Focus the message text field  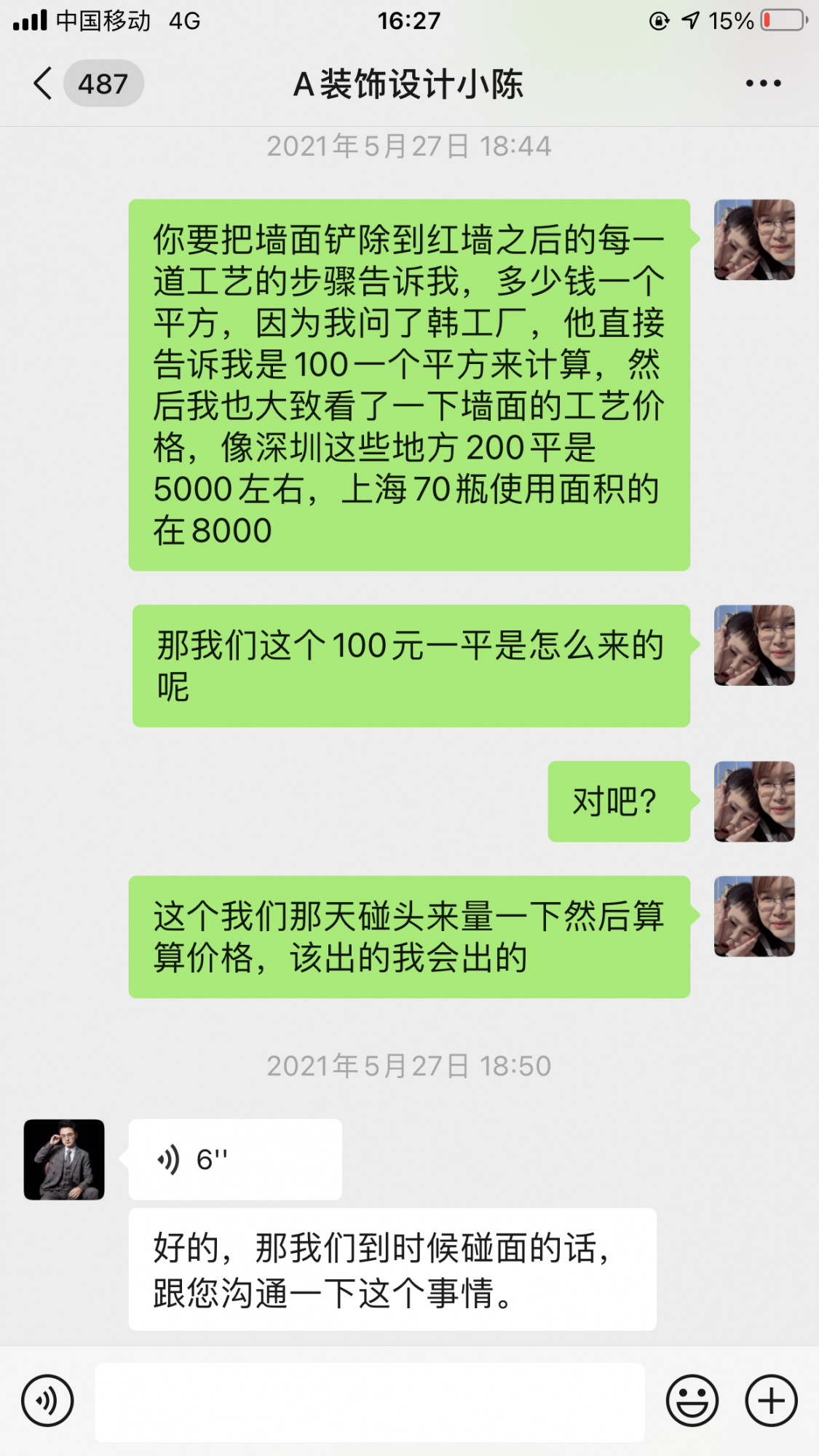[x=370, y=1401]
